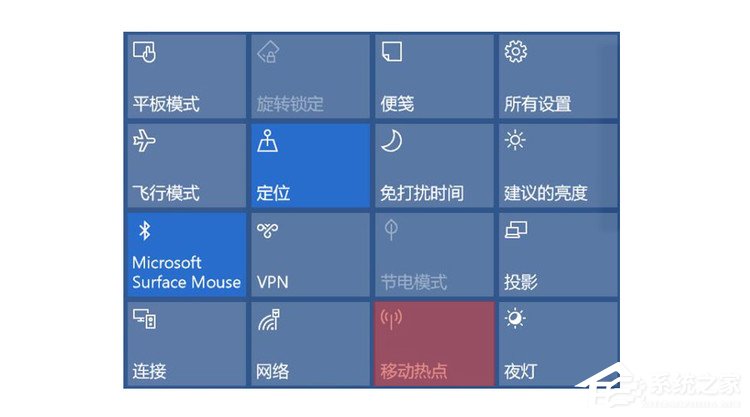The height and width of the screenshot is (417, 750).
Task: Toggle 免打扰时间 quiet hours
Action: point(433,165)
